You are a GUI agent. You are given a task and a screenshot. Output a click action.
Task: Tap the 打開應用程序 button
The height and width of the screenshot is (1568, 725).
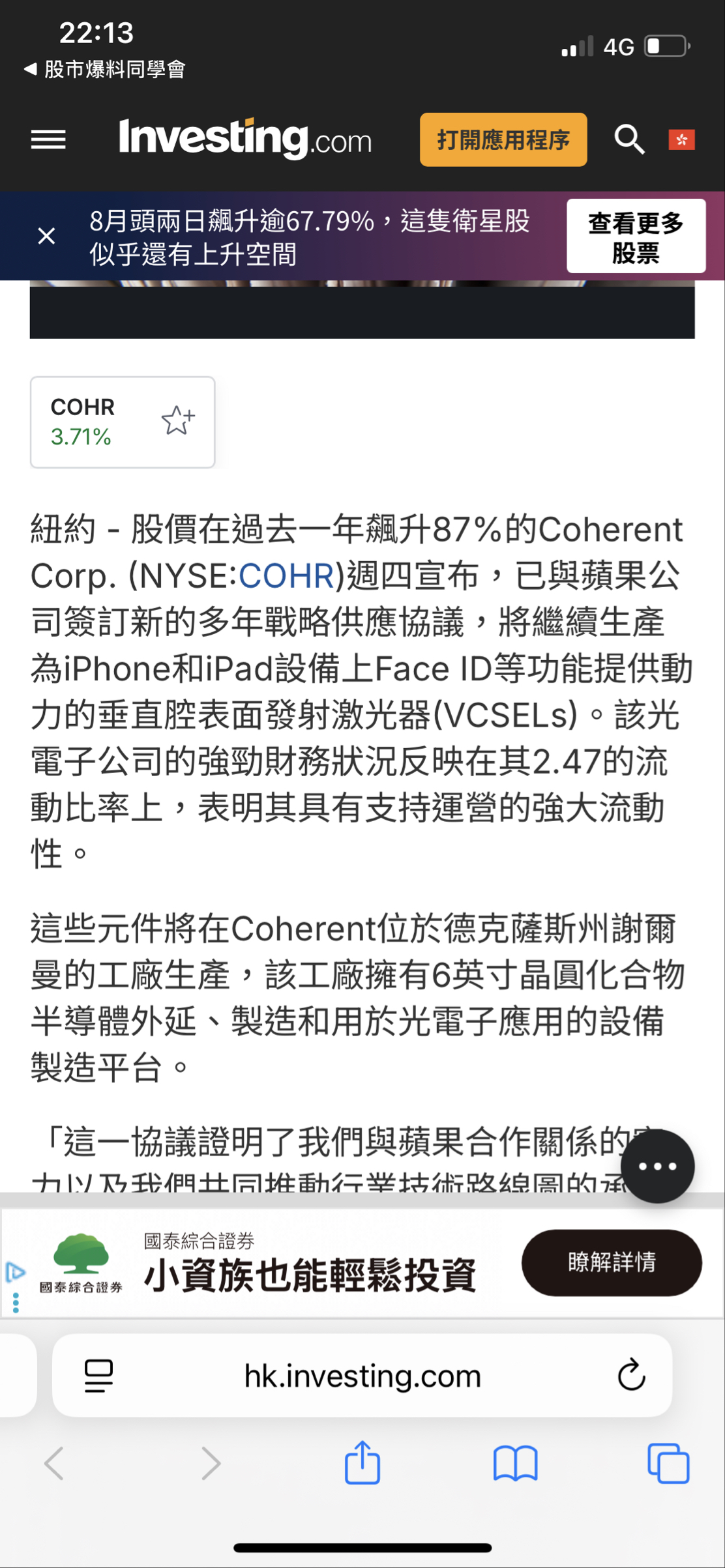(x=503, y=139)
